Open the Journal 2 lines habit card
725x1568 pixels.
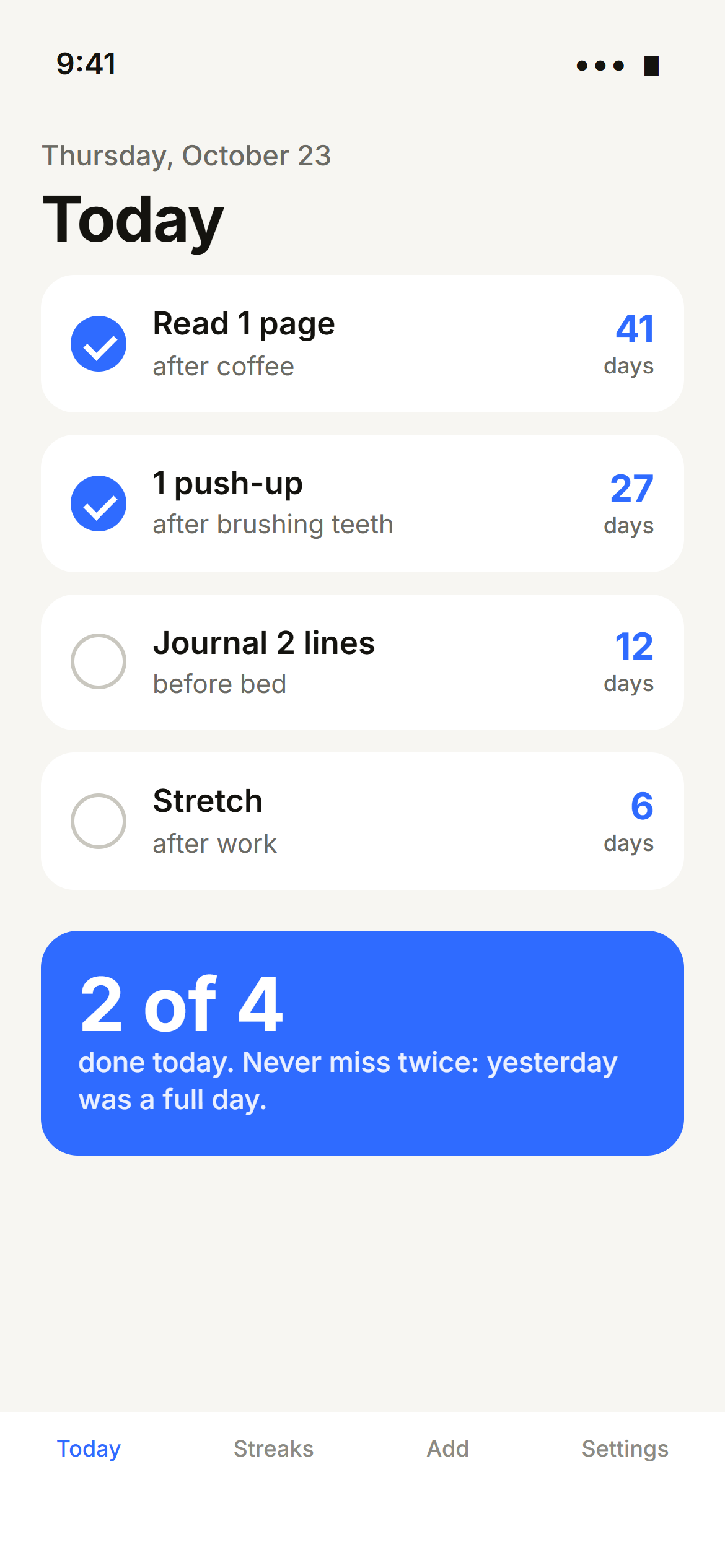362,662
